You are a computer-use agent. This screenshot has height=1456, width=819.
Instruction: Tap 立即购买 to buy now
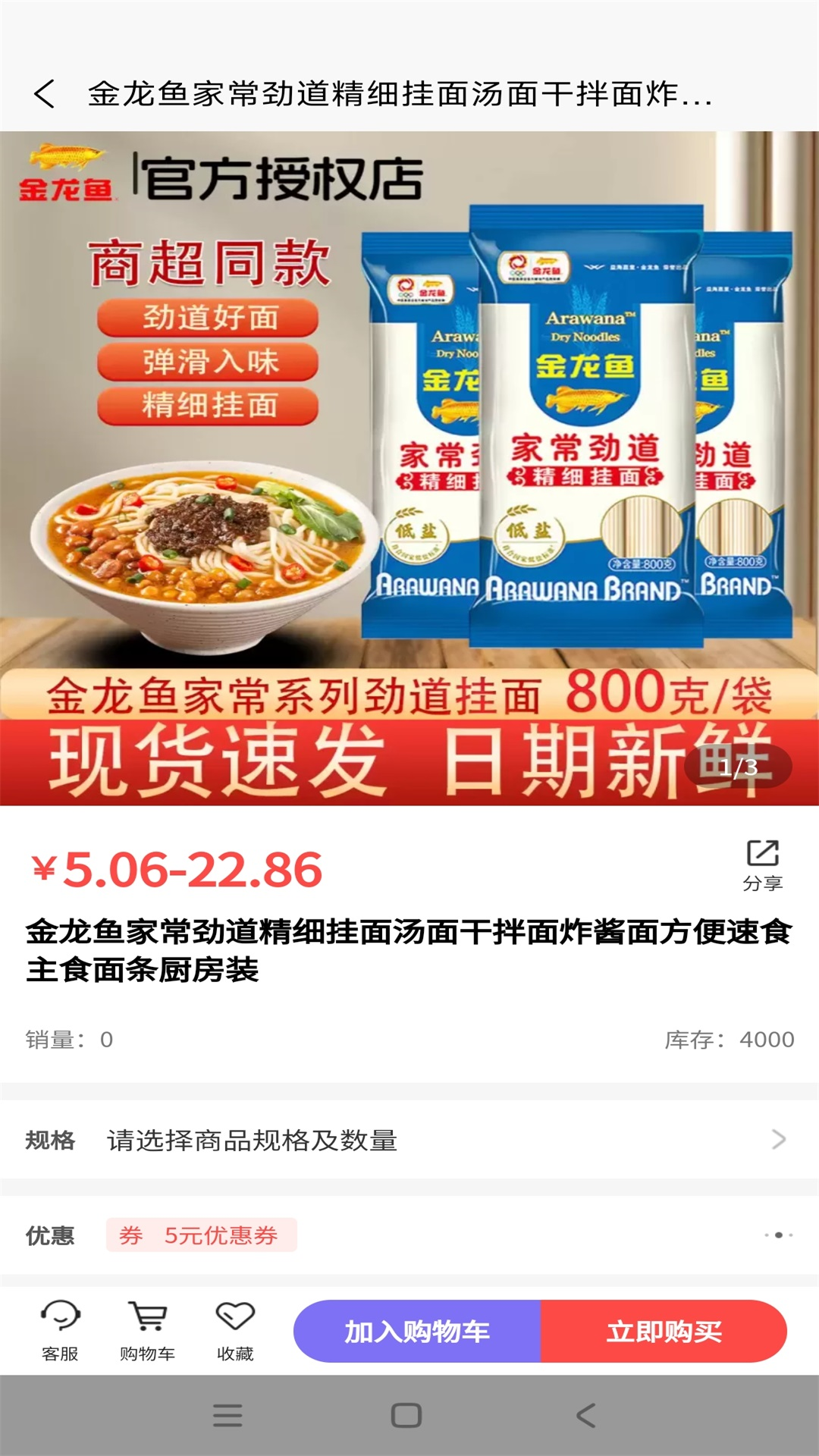click(664, 1332)
